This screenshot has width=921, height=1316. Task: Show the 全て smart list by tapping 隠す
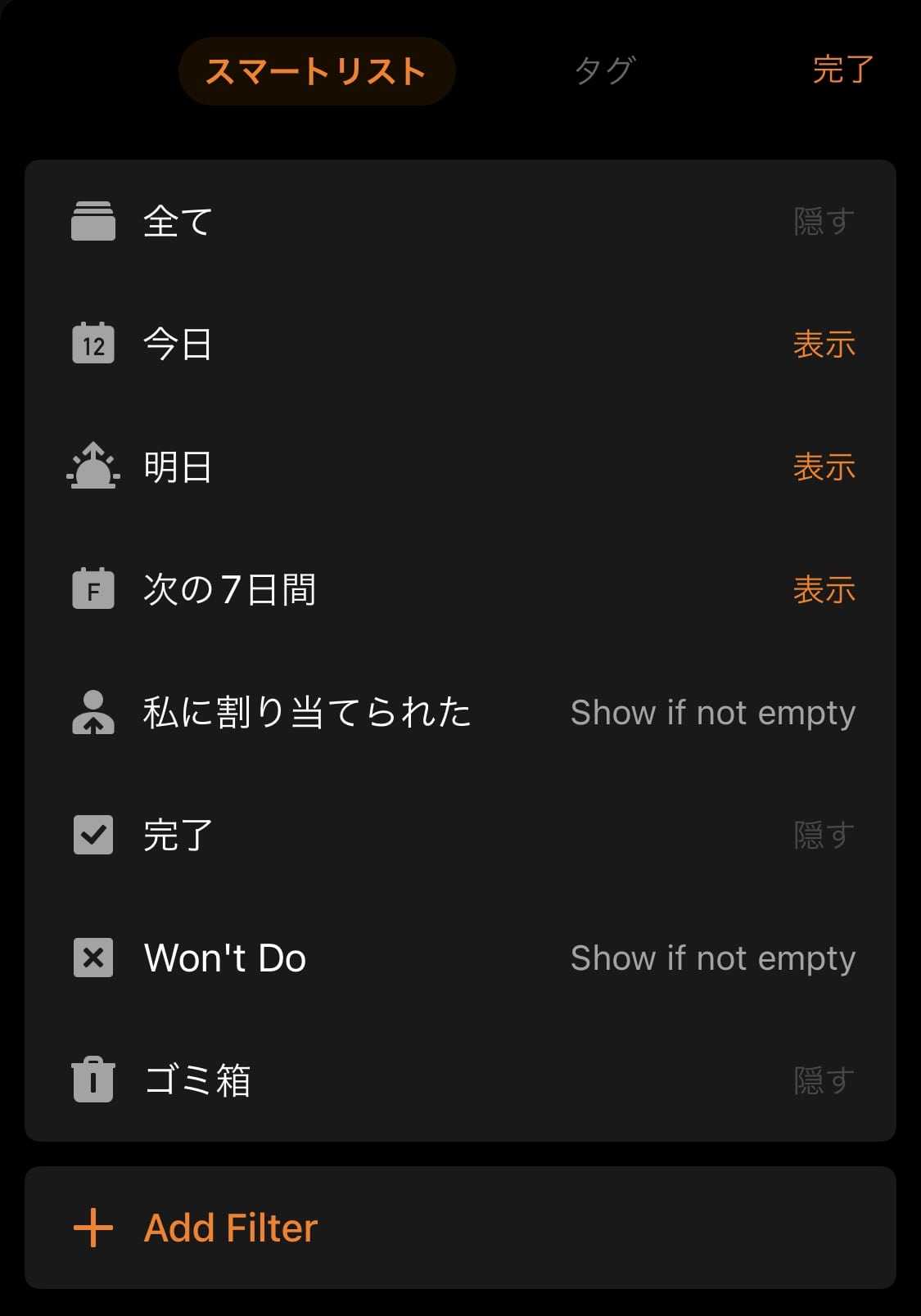coord(823,219)
